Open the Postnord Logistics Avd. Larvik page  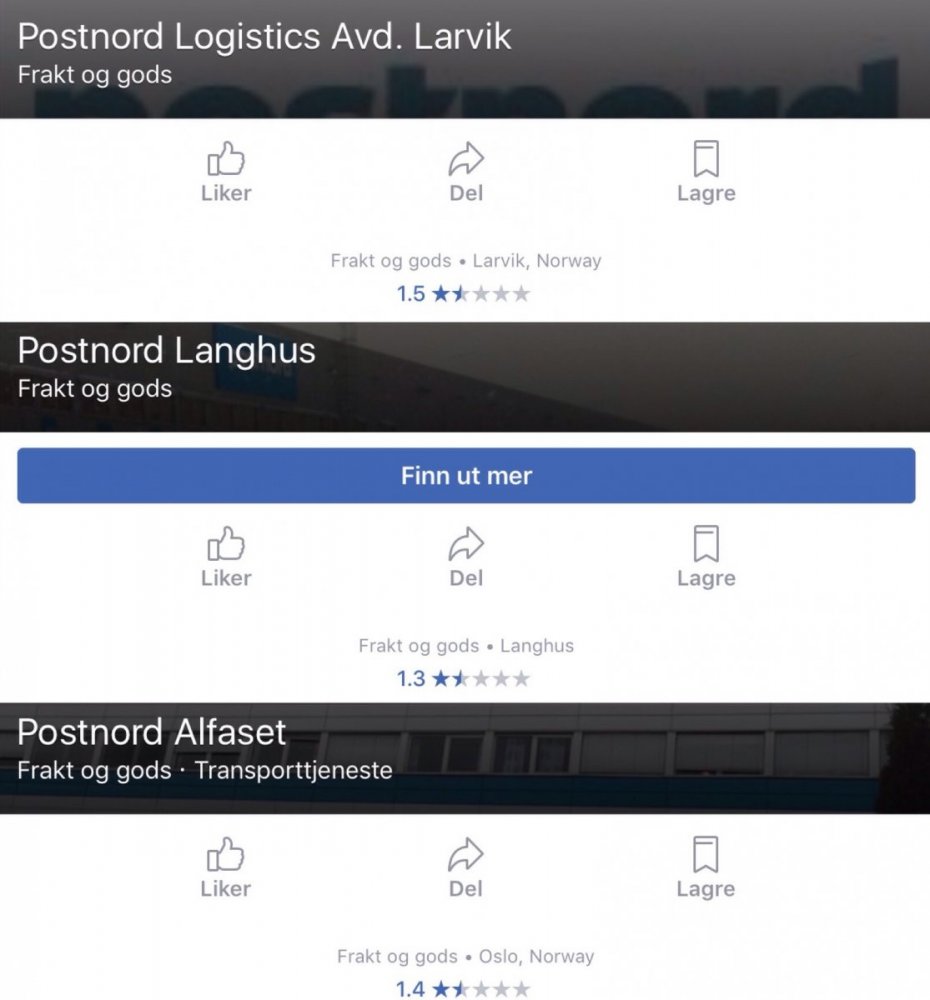[x=265, y=38]
